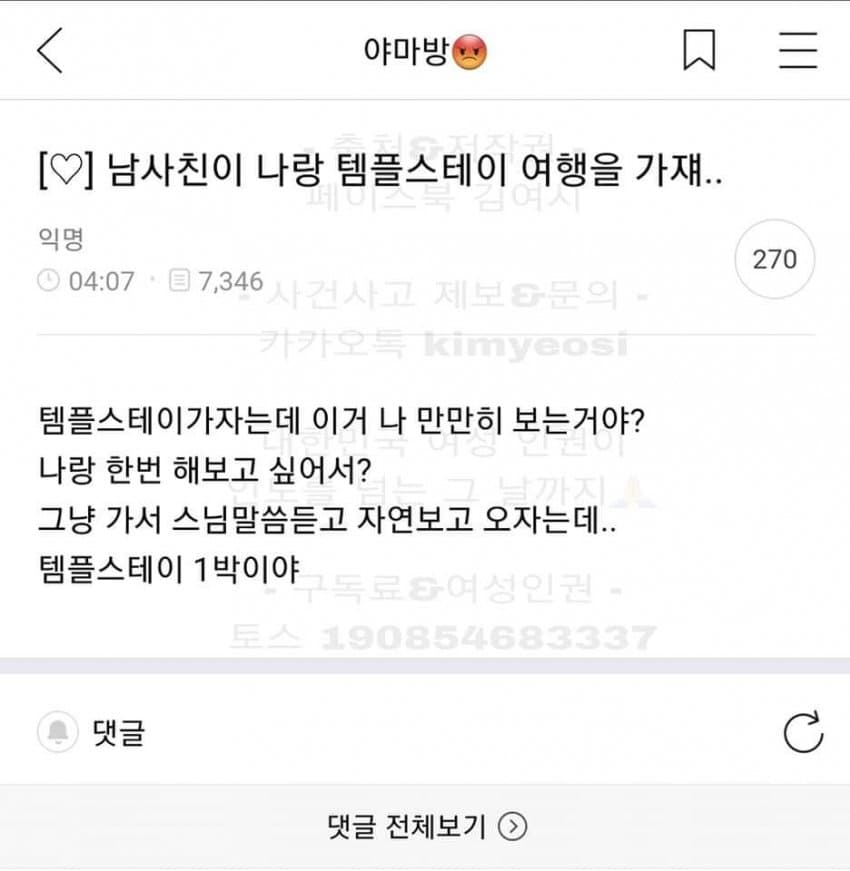This screenshot has height=871, width=850.
Task: Open 댓글 전체보기 to view all comments
Action: pyautogui.click(x=425, y=826)
